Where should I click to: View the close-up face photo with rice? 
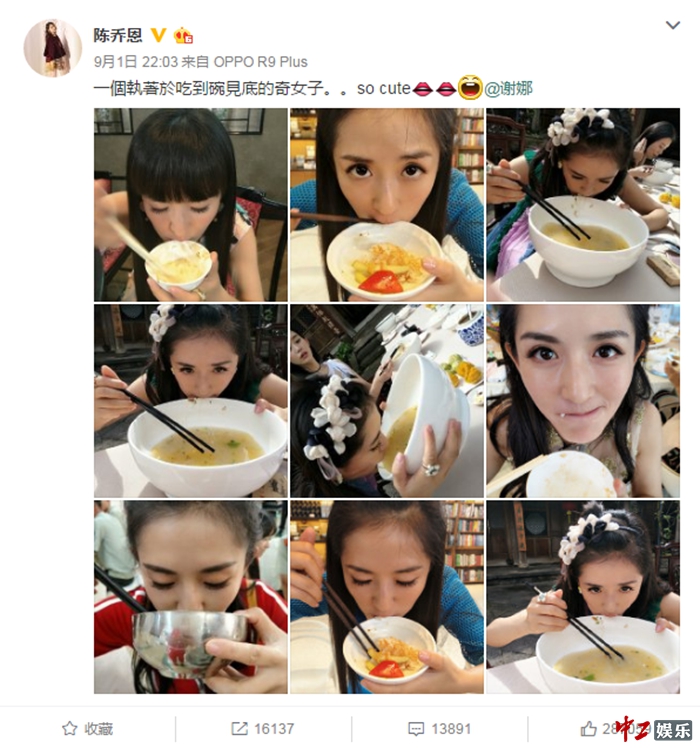coord(583,400)
